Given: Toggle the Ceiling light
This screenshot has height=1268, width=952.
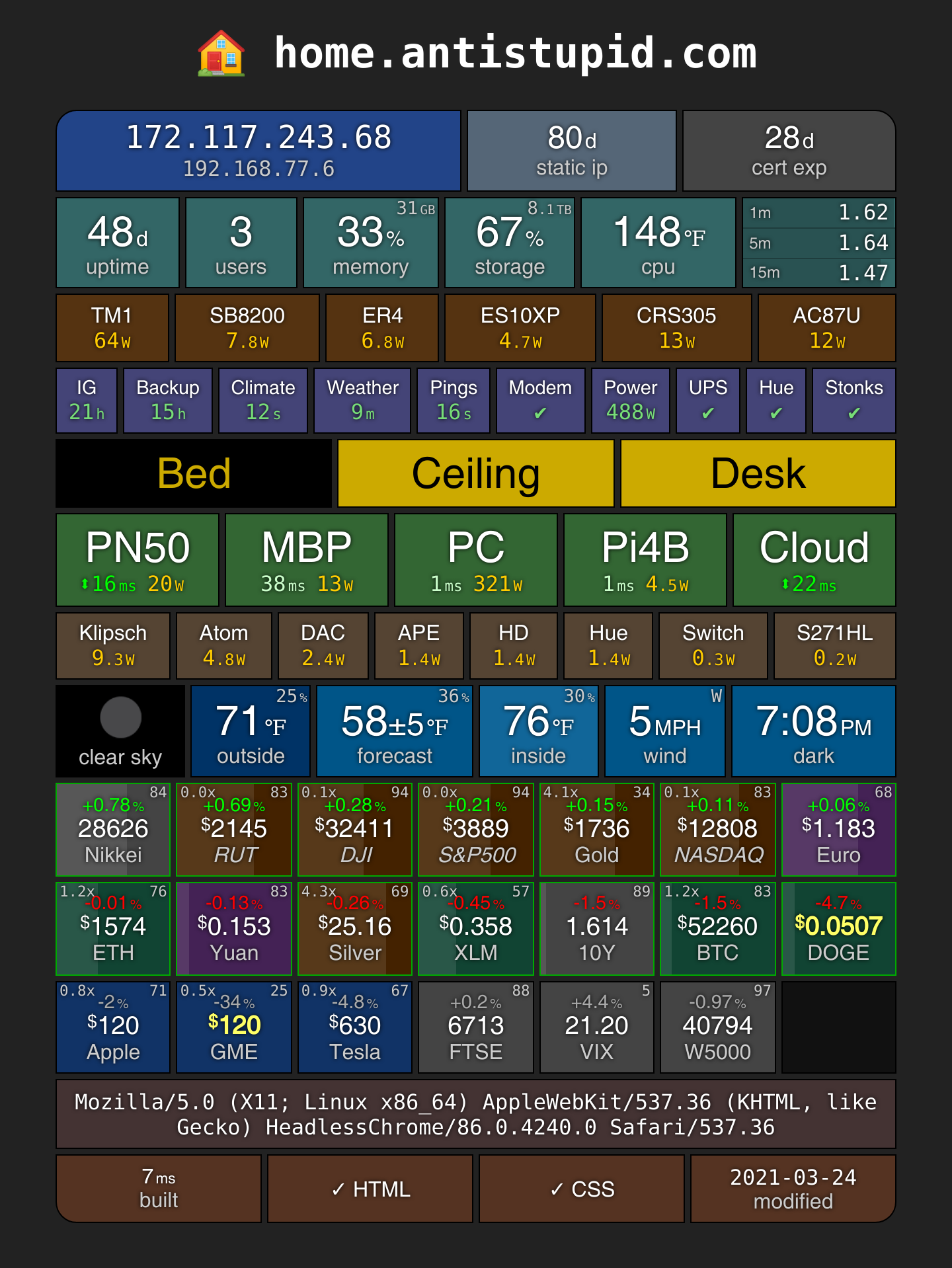Looking at the screenshot, I should (476, 473).
